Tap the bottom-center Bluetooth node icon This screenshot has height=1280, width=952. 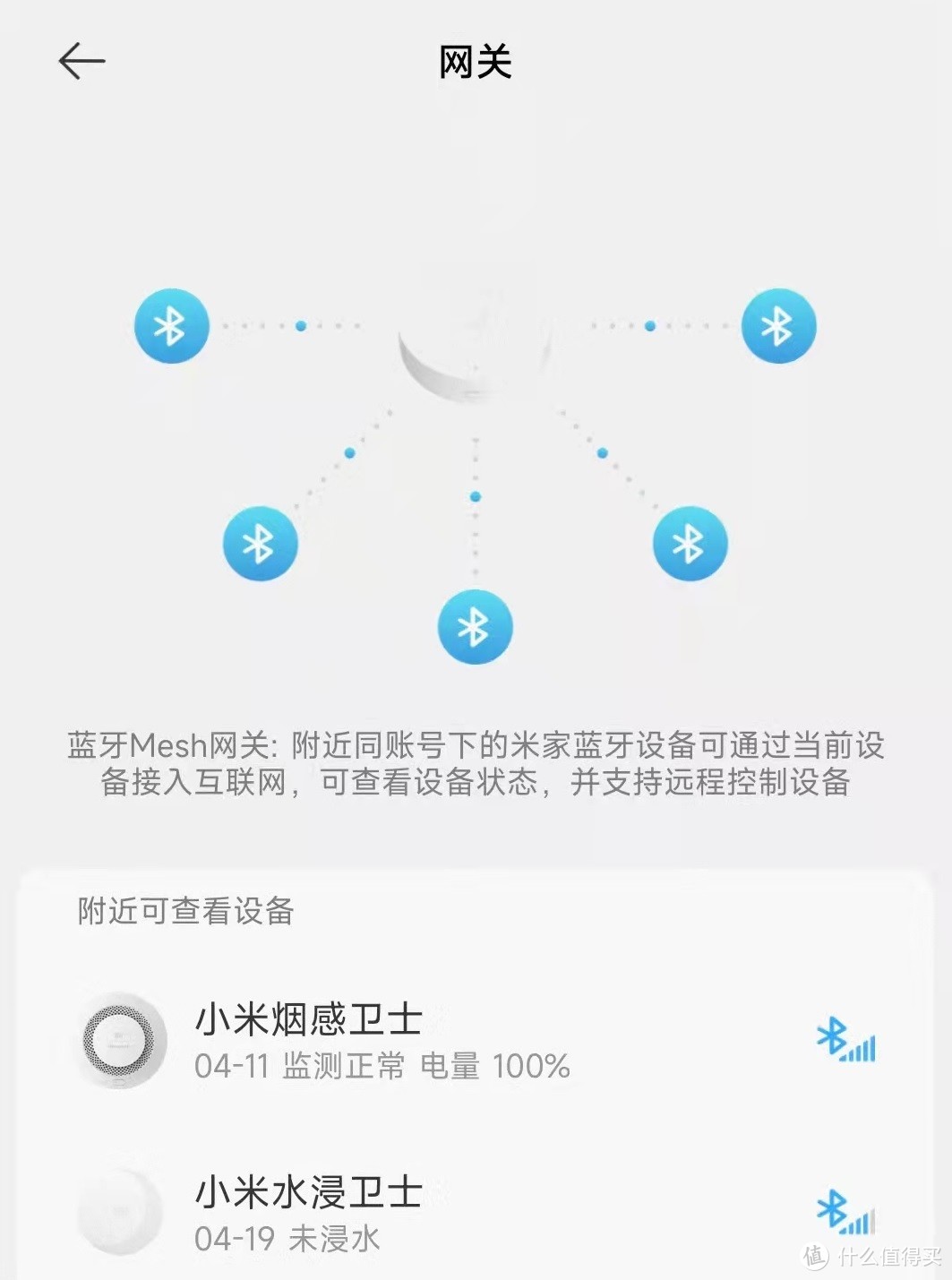tap(475, 625)
